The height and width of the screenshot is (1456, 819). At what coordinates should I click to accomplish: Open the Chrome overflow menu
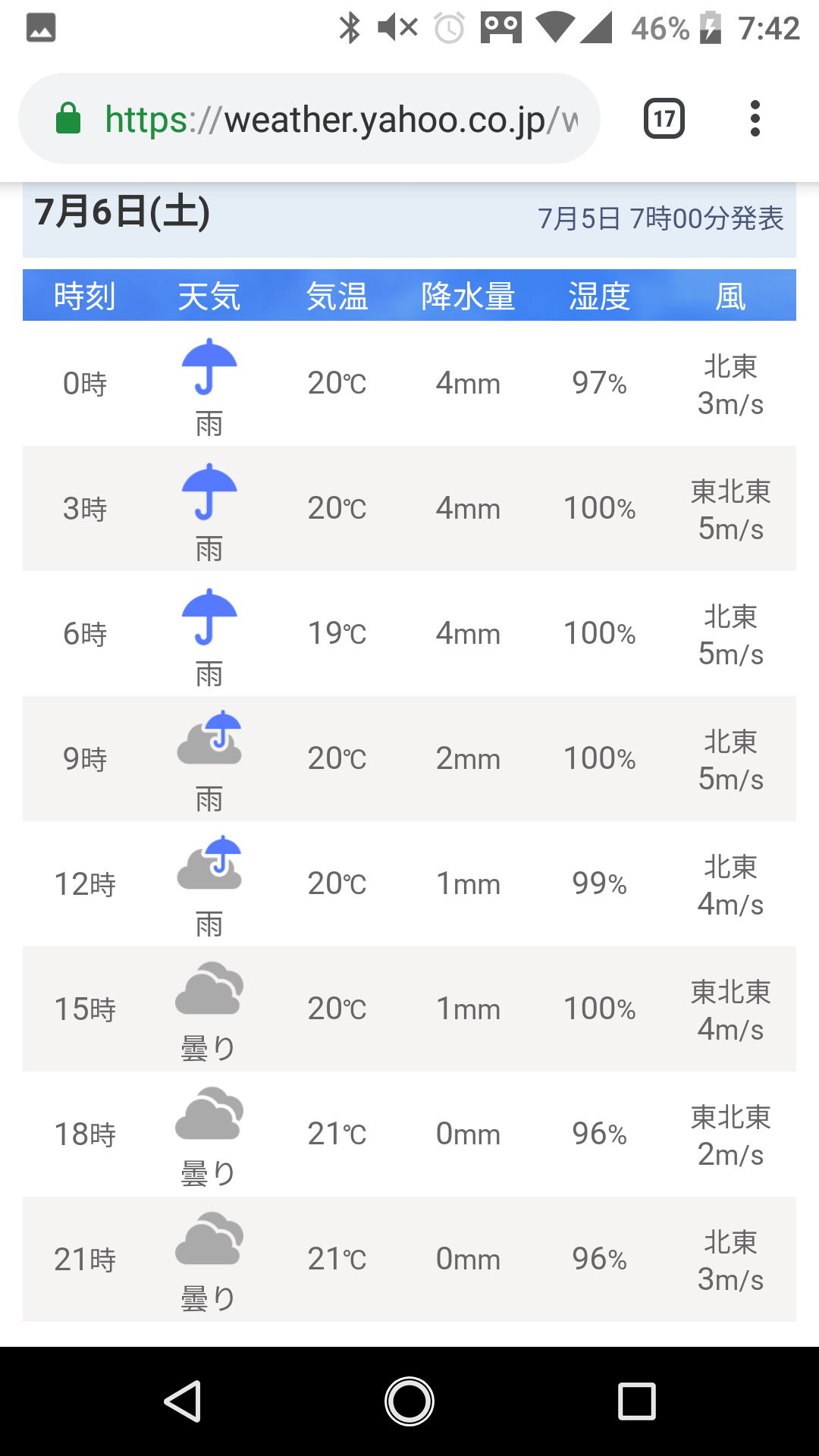(x=755, y=119)
